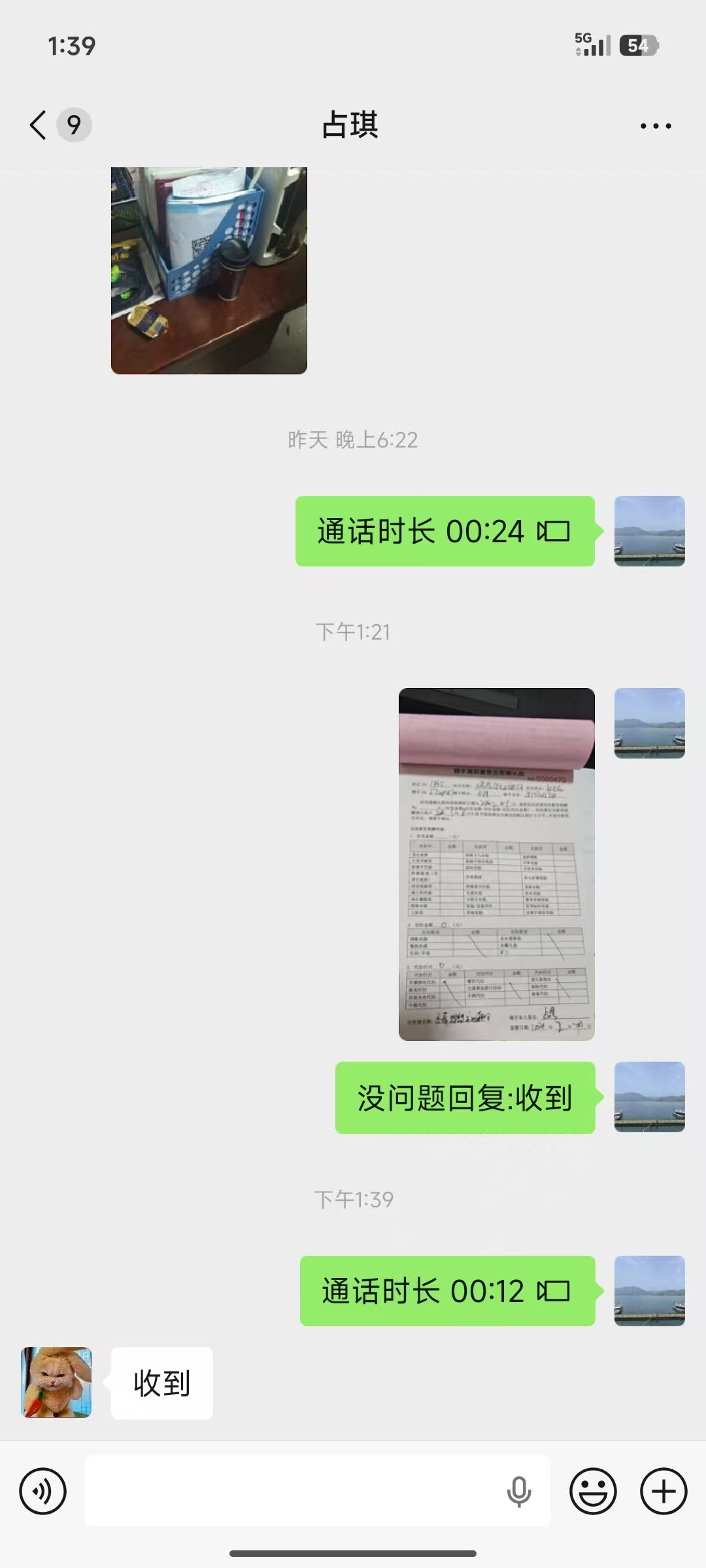Open the pink form document photo
706x1568 pixels.
click(x=496, y=864)
